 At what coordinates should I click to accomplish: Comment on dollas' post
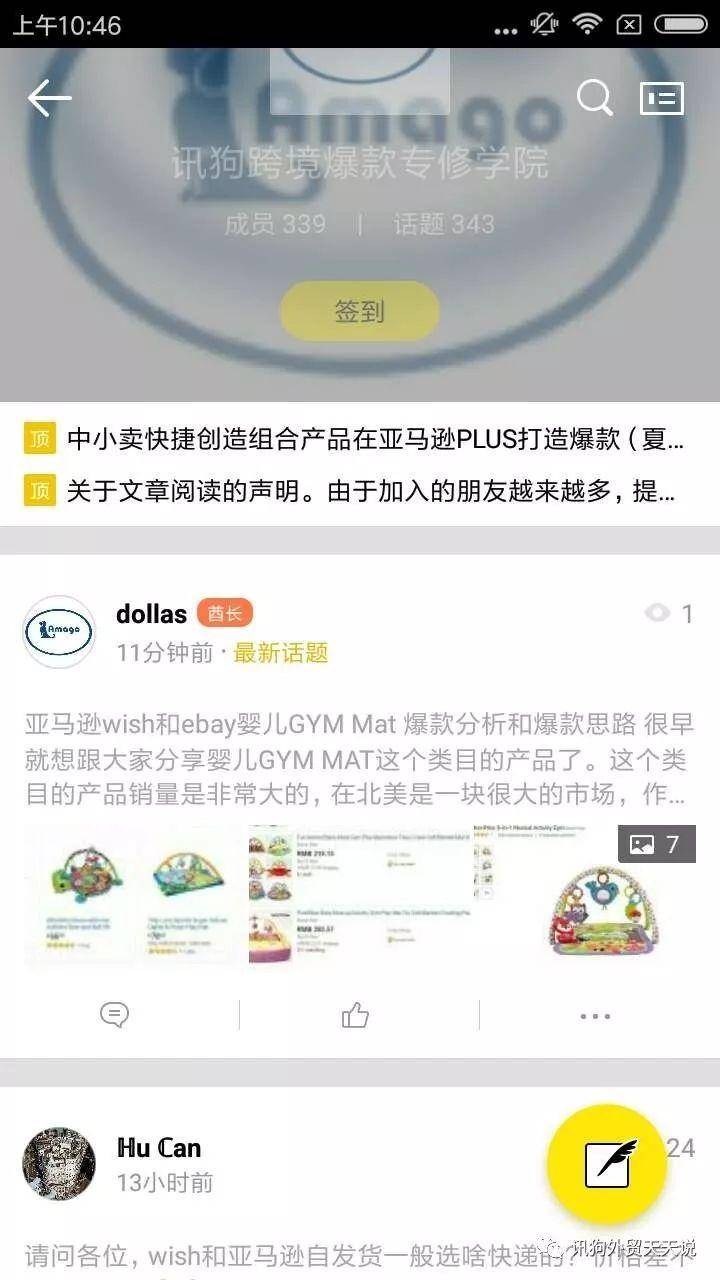pos(115,1016)
